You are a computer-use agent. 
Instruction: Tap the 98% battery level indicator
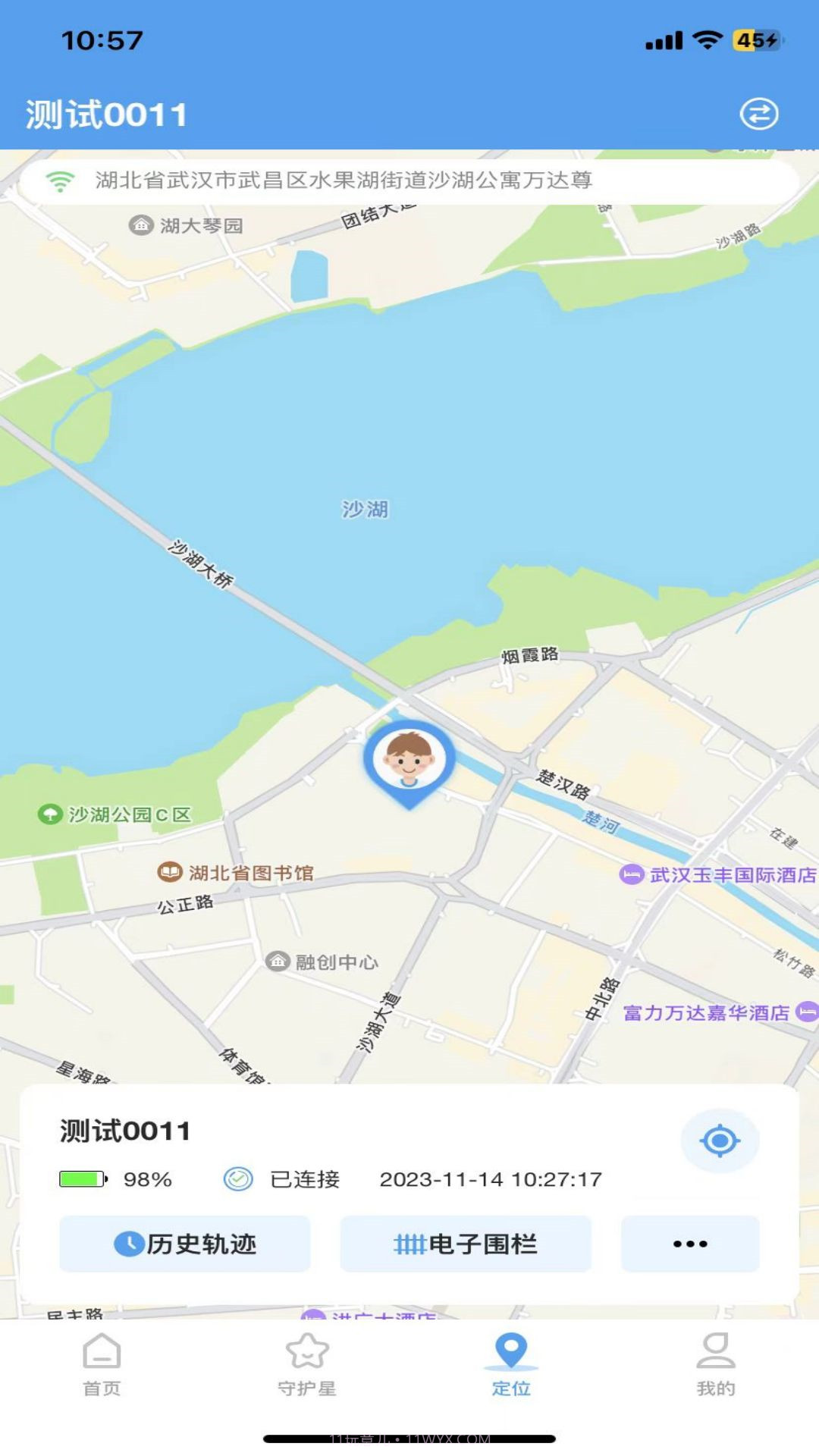coord(114,1179)
